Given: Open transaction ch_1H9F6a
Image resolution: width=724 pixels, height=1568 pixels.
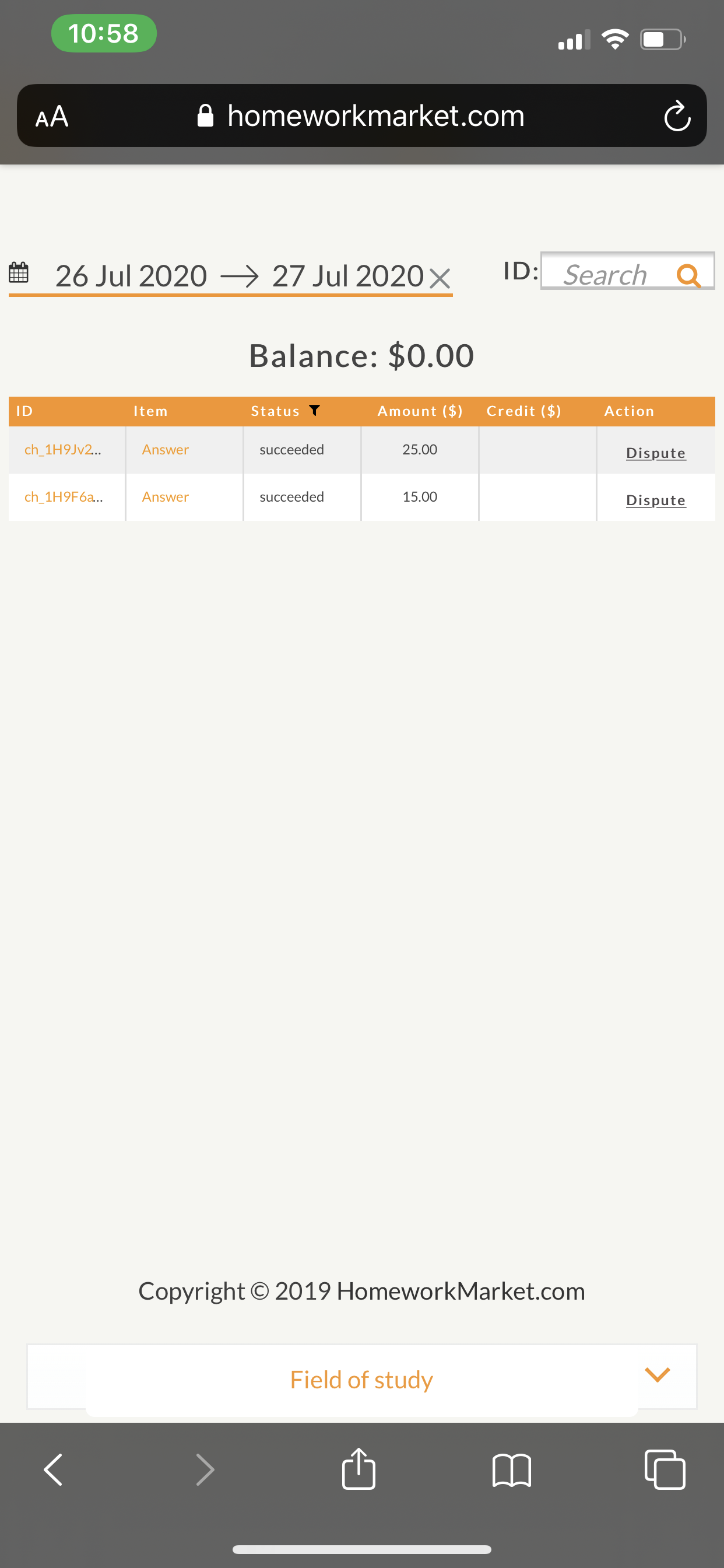Looking at the screenshot, I should [64, 498].
